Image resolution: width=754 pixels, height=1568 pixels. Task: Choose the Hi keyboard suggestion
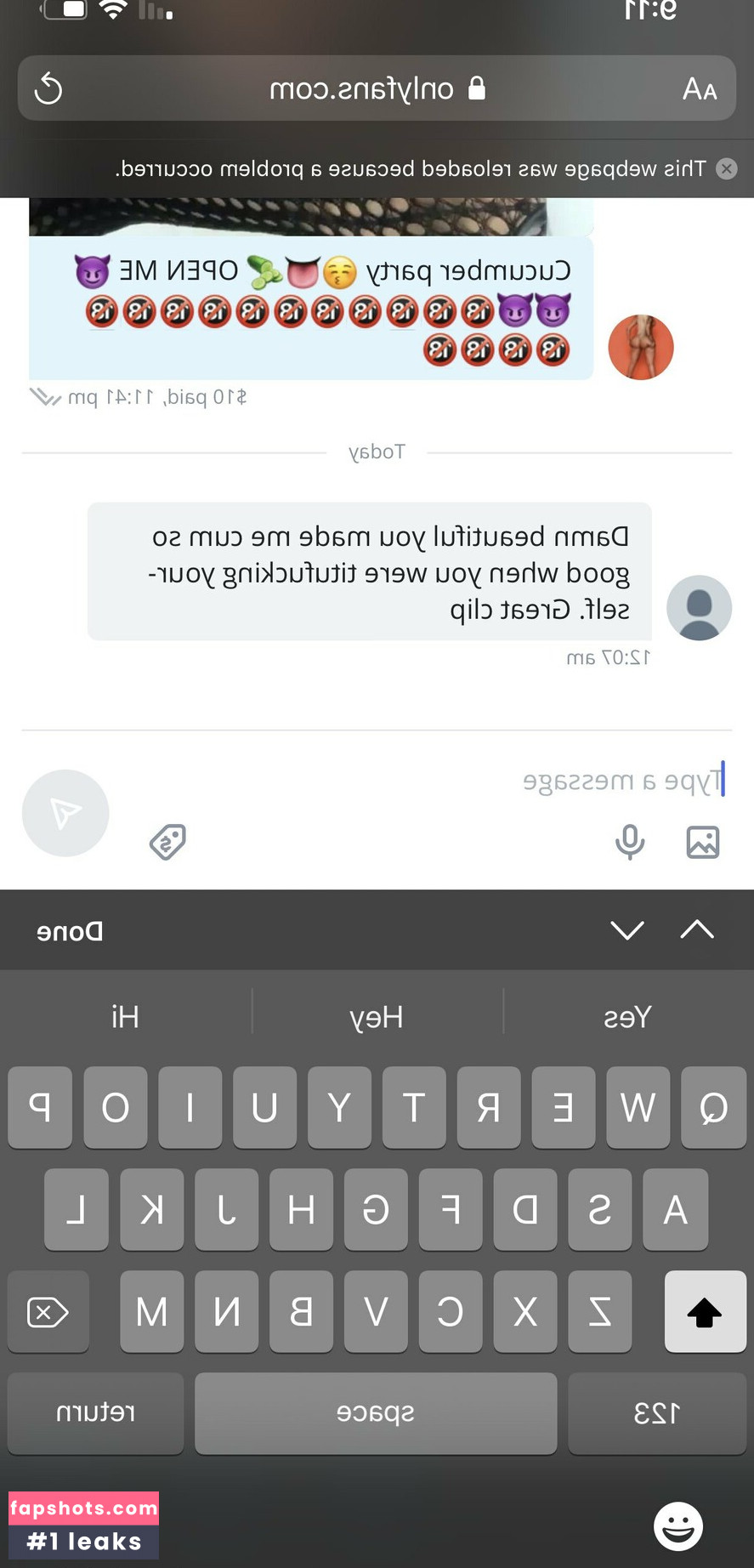pyautogui.click(x=125, y=1017)
